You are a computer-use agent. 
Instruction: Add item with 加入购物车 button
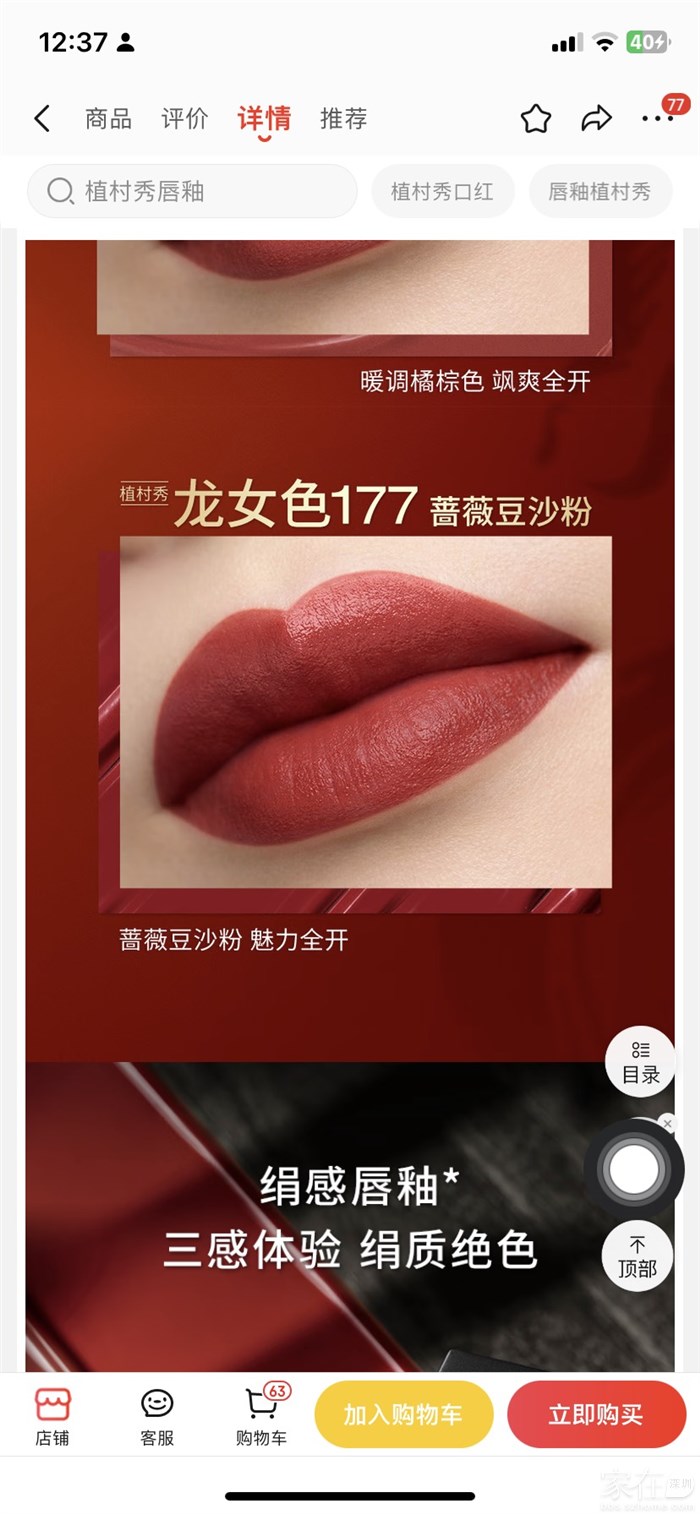click(403, 1415)
